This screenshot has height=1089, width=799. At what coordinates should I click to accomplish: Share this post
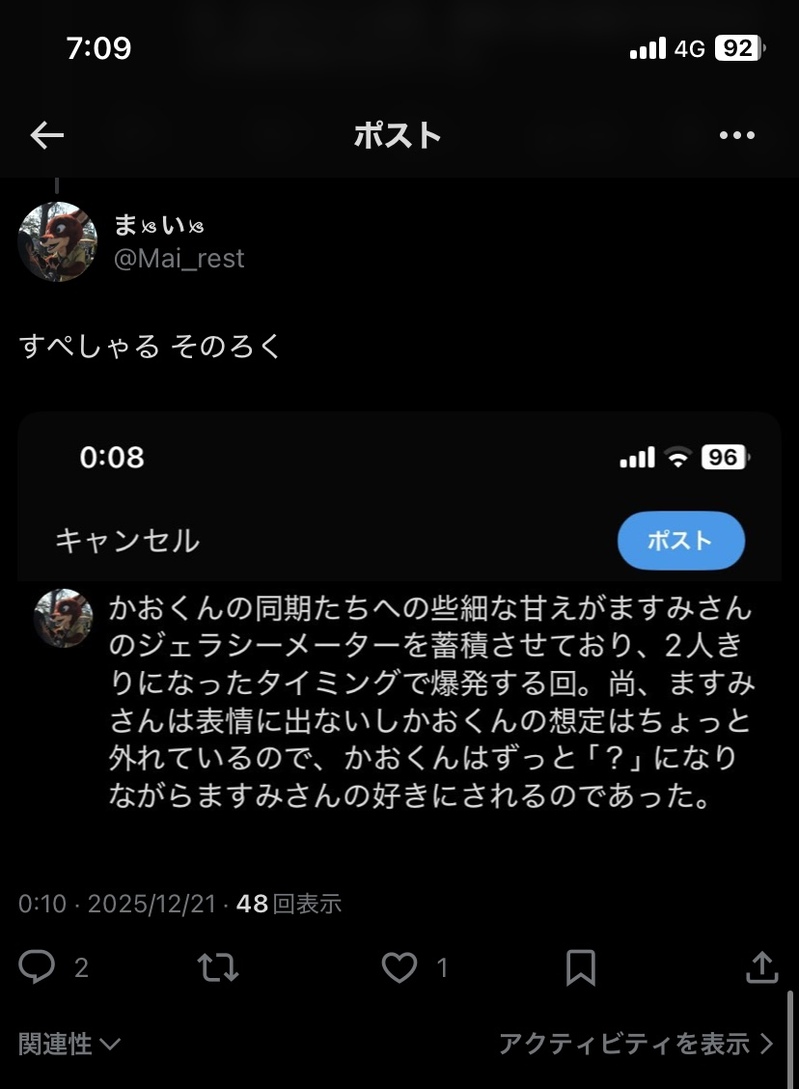click(761, 967)
